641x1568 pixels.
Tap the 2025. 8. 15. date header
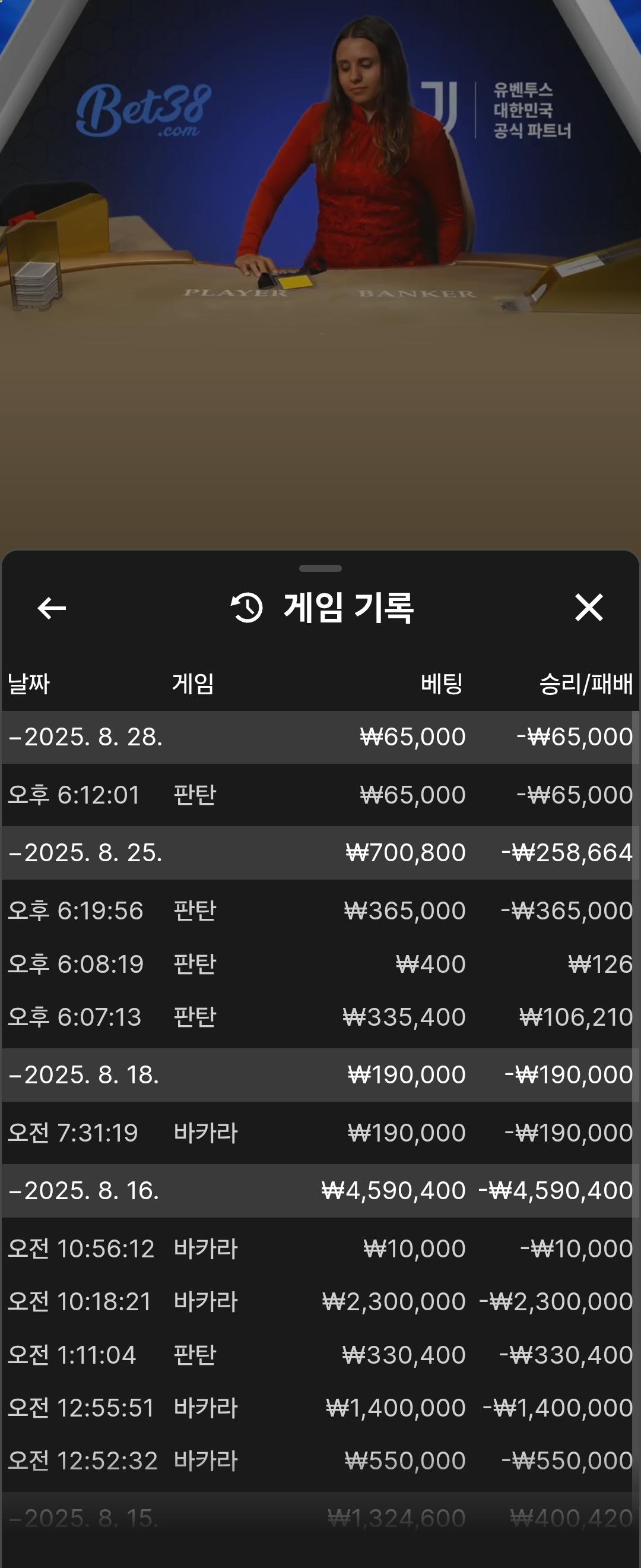pos(85,1518)
